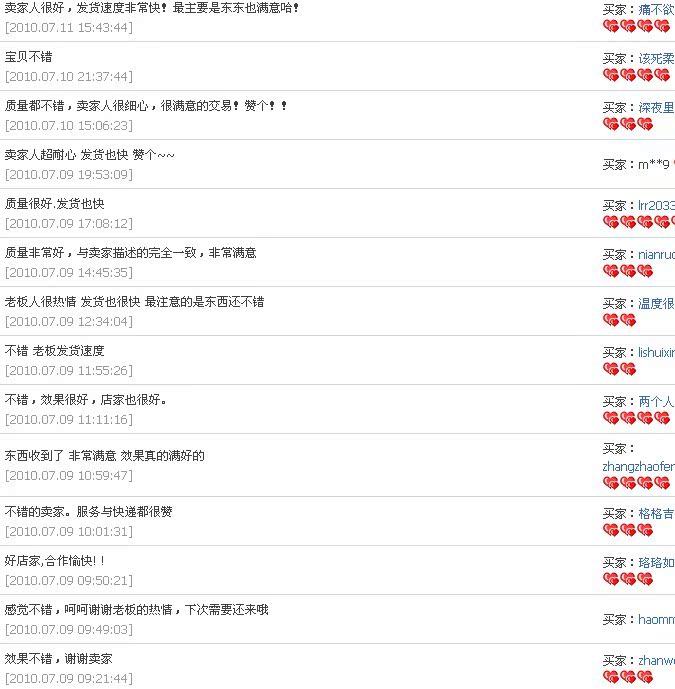Open buyer profile 痛不欲
This screenshot has width=675, height=689.
tap(656, 9)
